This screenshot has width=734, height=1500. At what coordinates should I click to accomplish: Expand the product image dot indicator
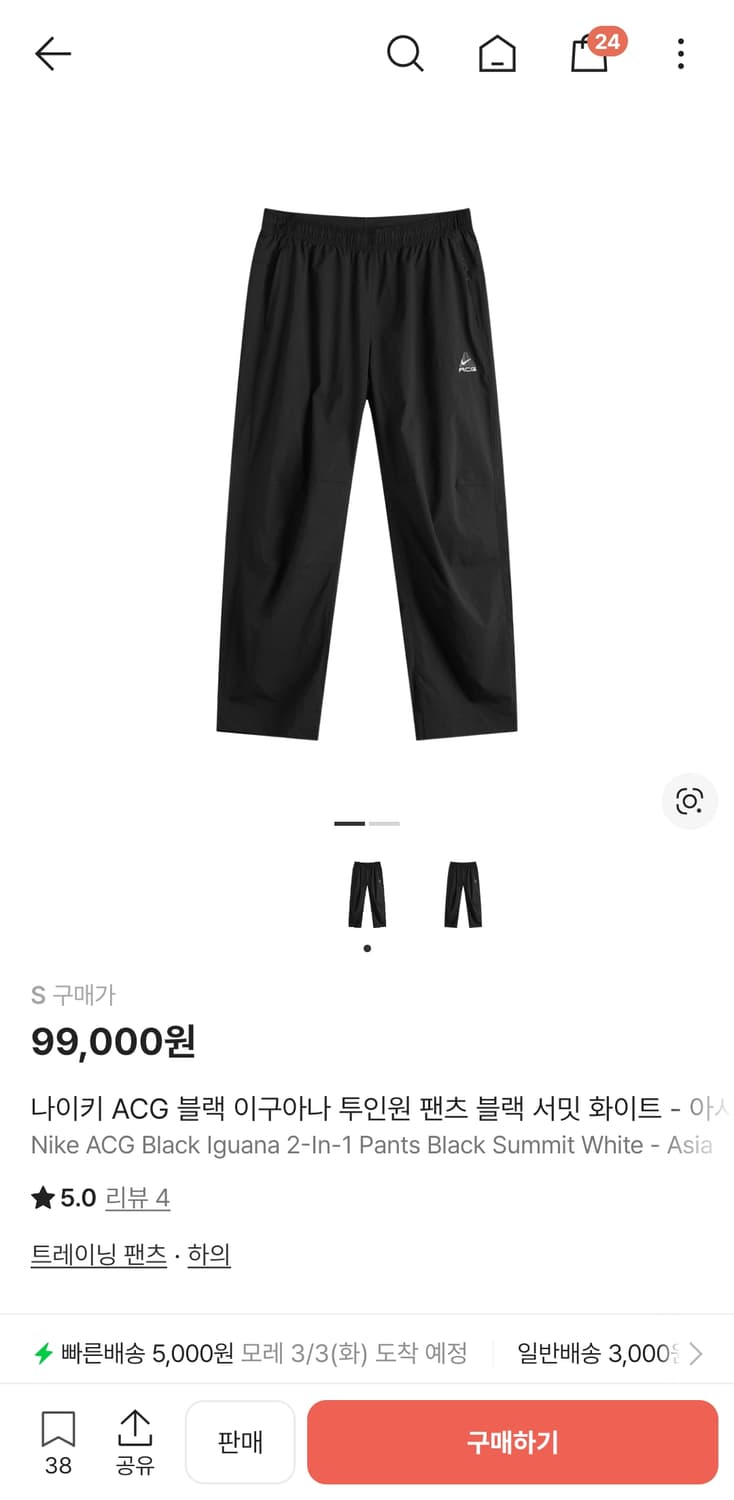click(x=366, y=947)
